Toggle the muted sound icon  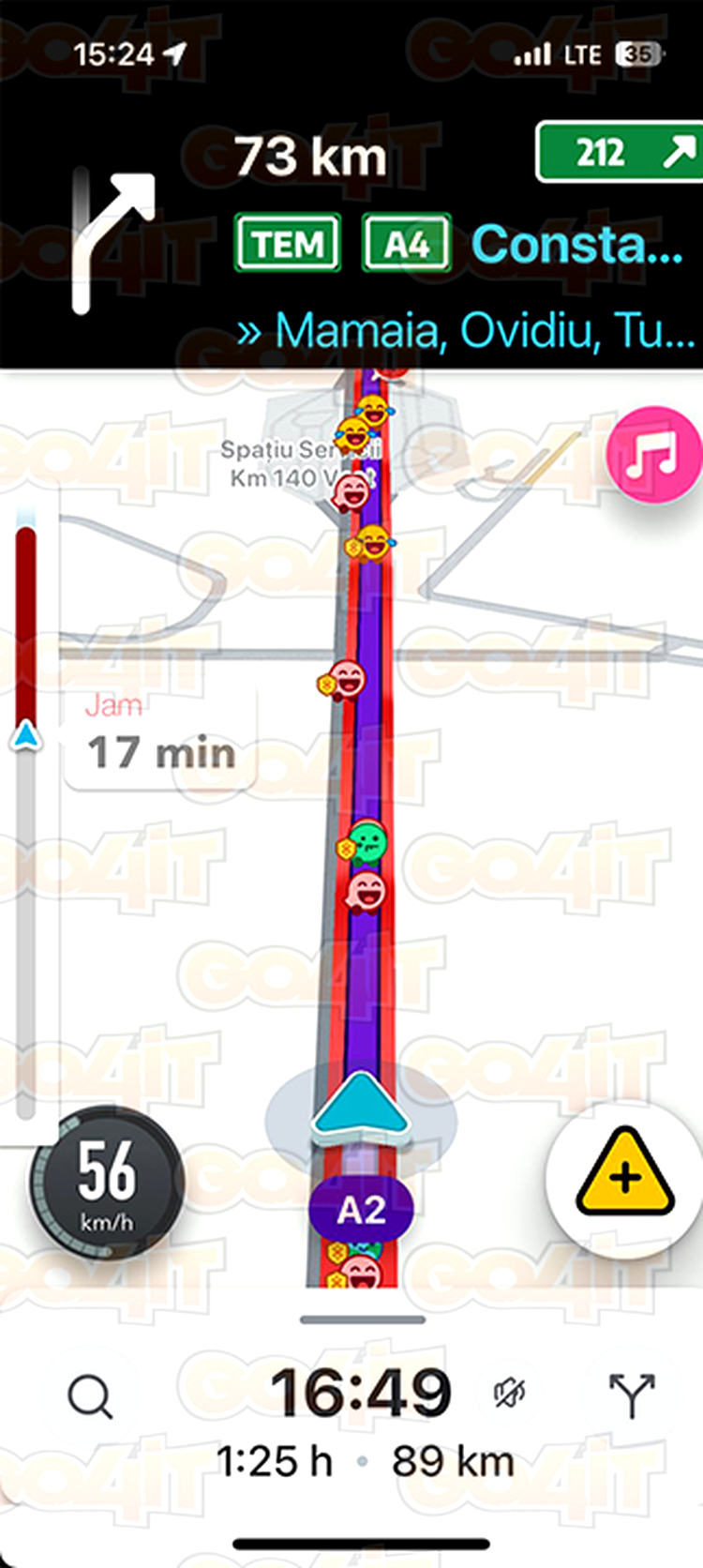(x=510, y=1394)
